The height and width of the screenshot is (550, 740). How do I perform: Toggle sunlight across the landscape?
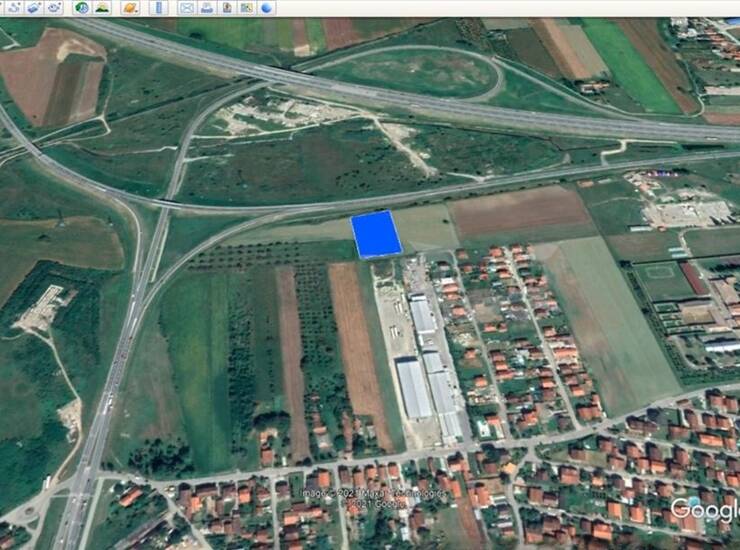101,7
